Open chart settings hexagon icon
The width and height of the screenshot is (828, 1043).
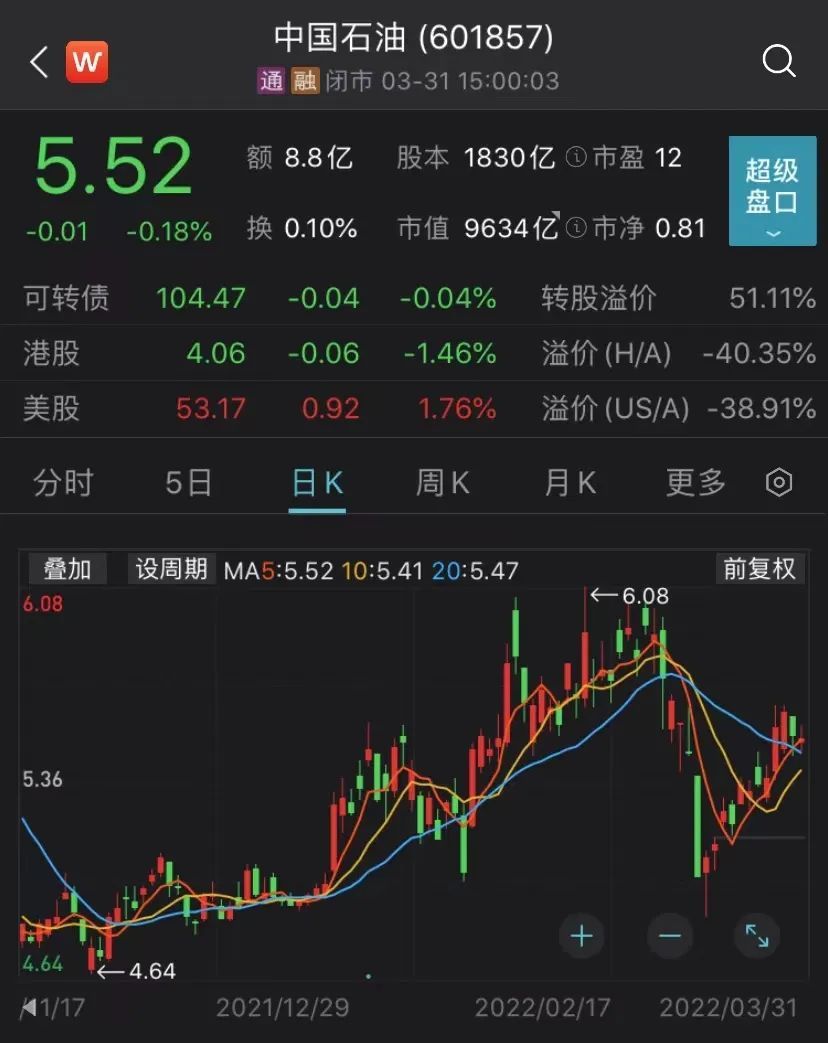coord(779,483)
